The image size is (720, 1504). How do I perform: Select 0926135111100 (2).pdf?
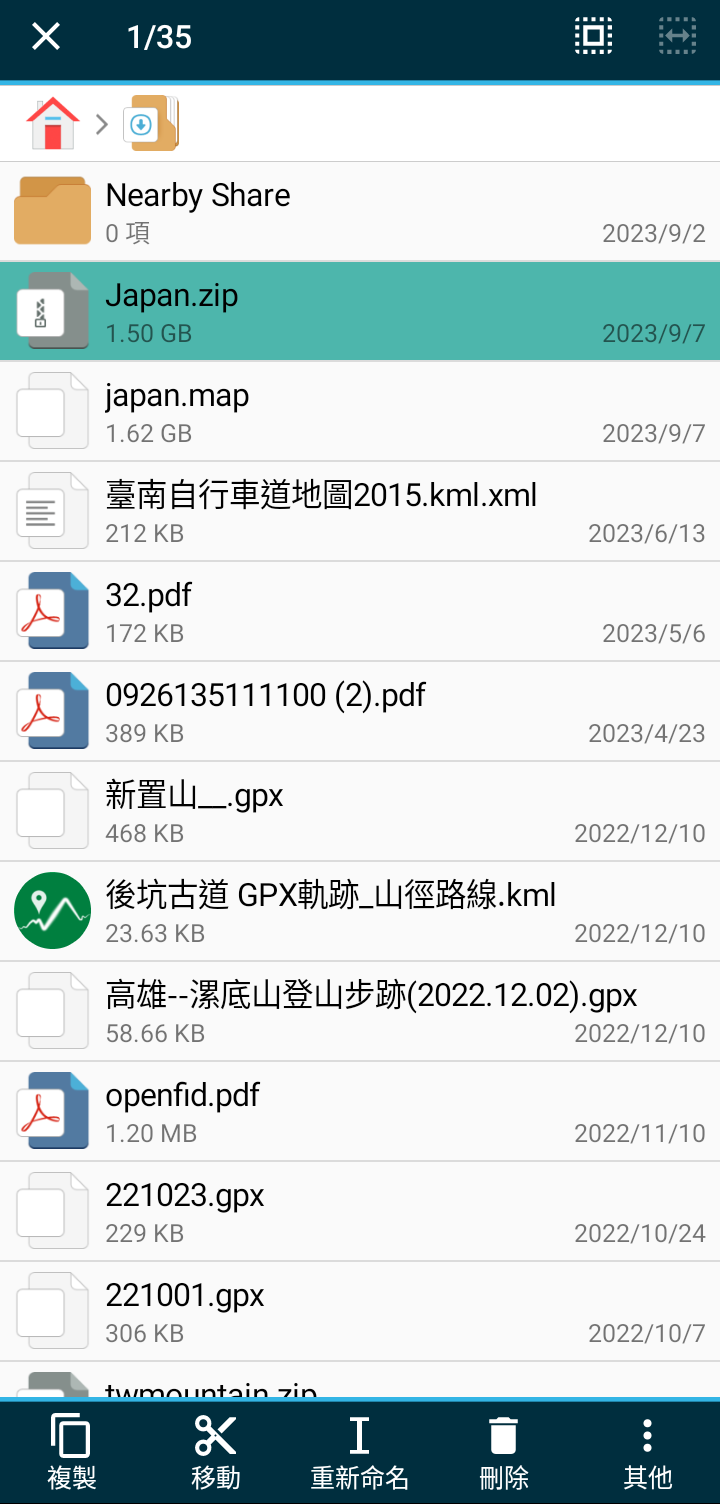point(360,712)
